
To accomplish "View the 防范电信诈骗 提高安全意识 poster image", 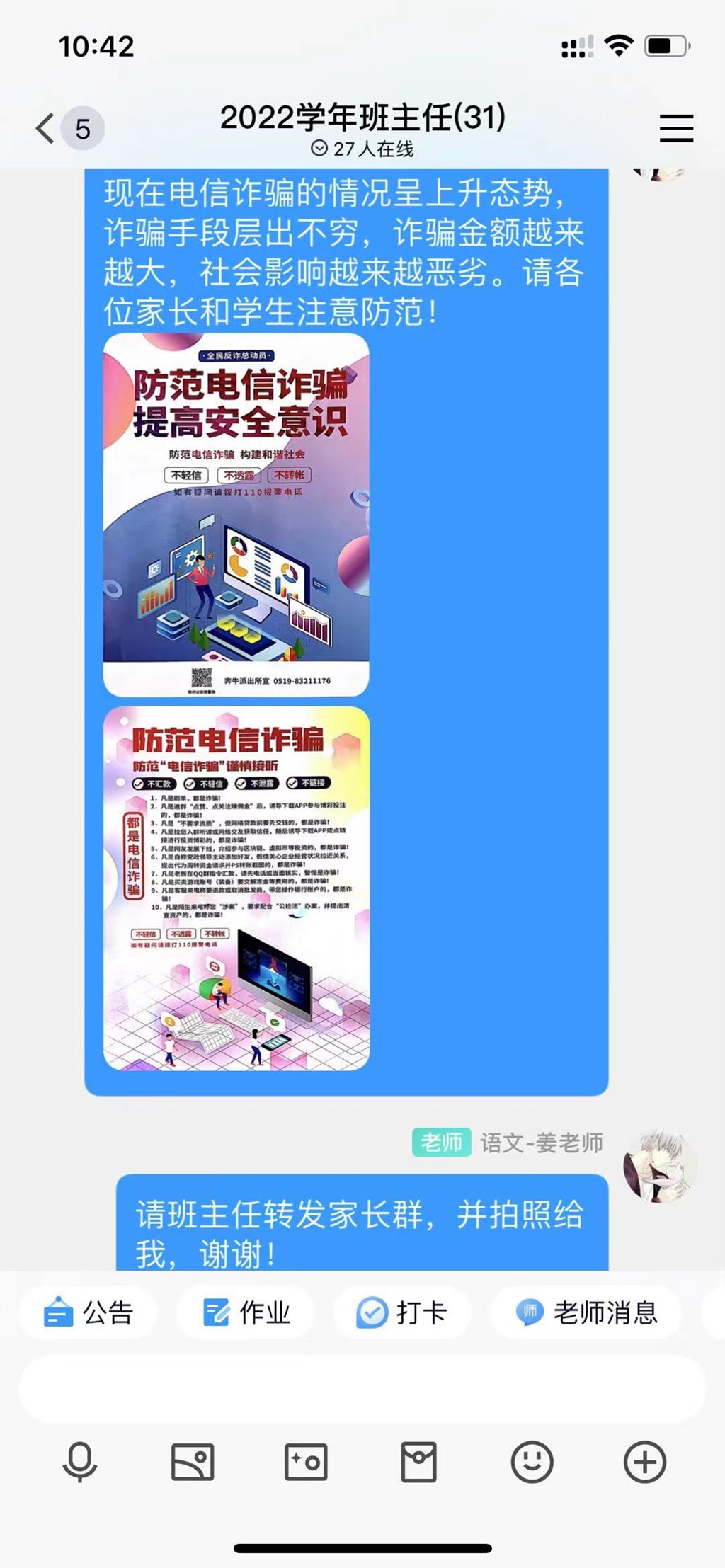I will click(236, 515).
